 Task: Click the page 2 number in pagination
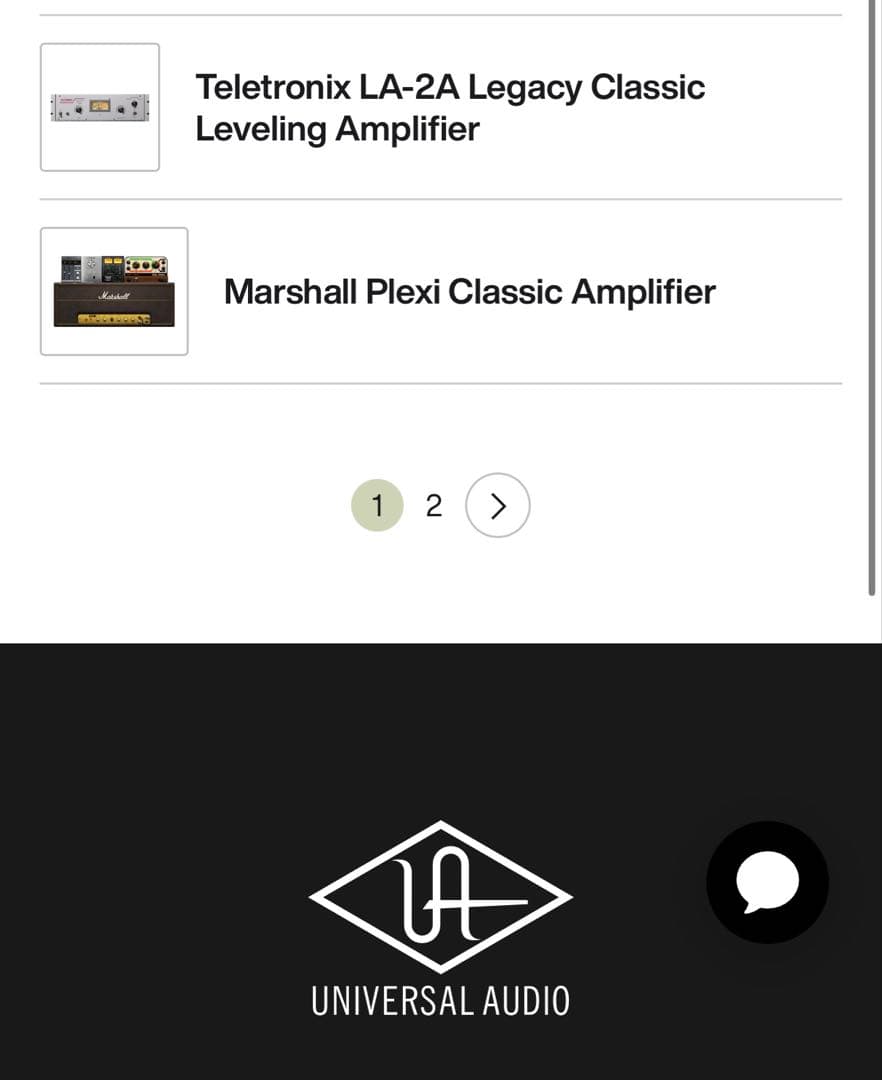point(434,506)
